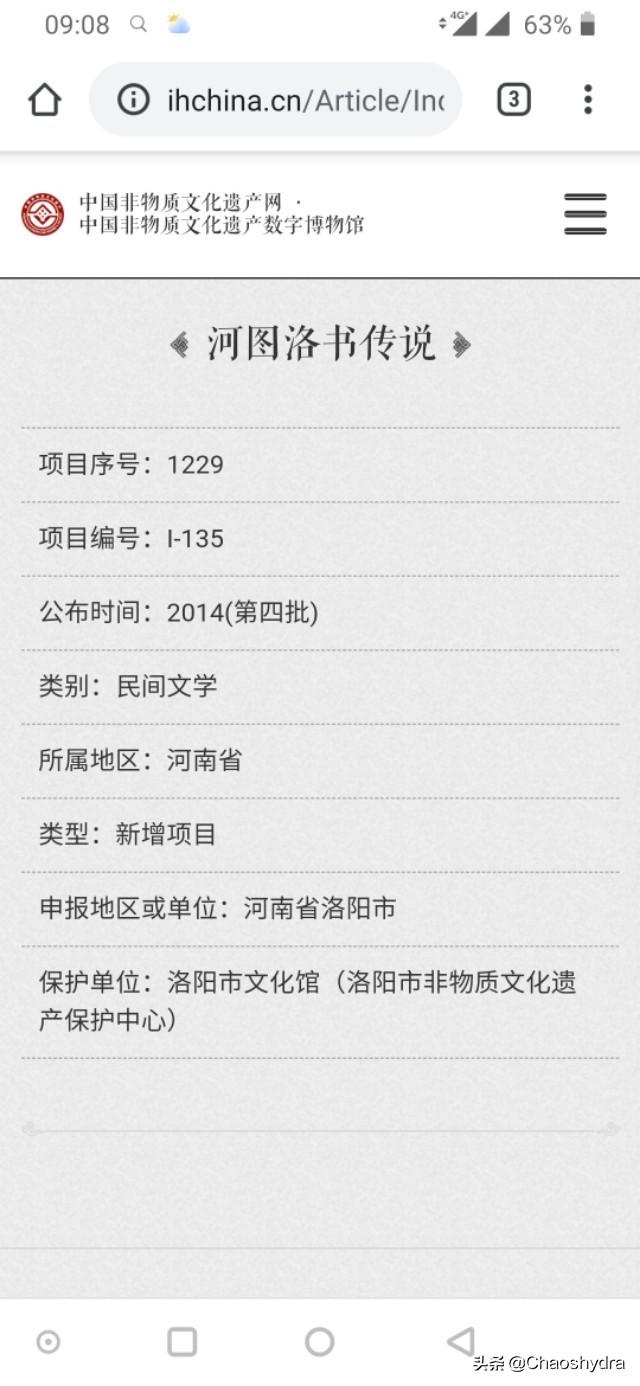Open the tab switcher showing 3 tabs
640x1386 pixels.
click(x=513, y=100)
